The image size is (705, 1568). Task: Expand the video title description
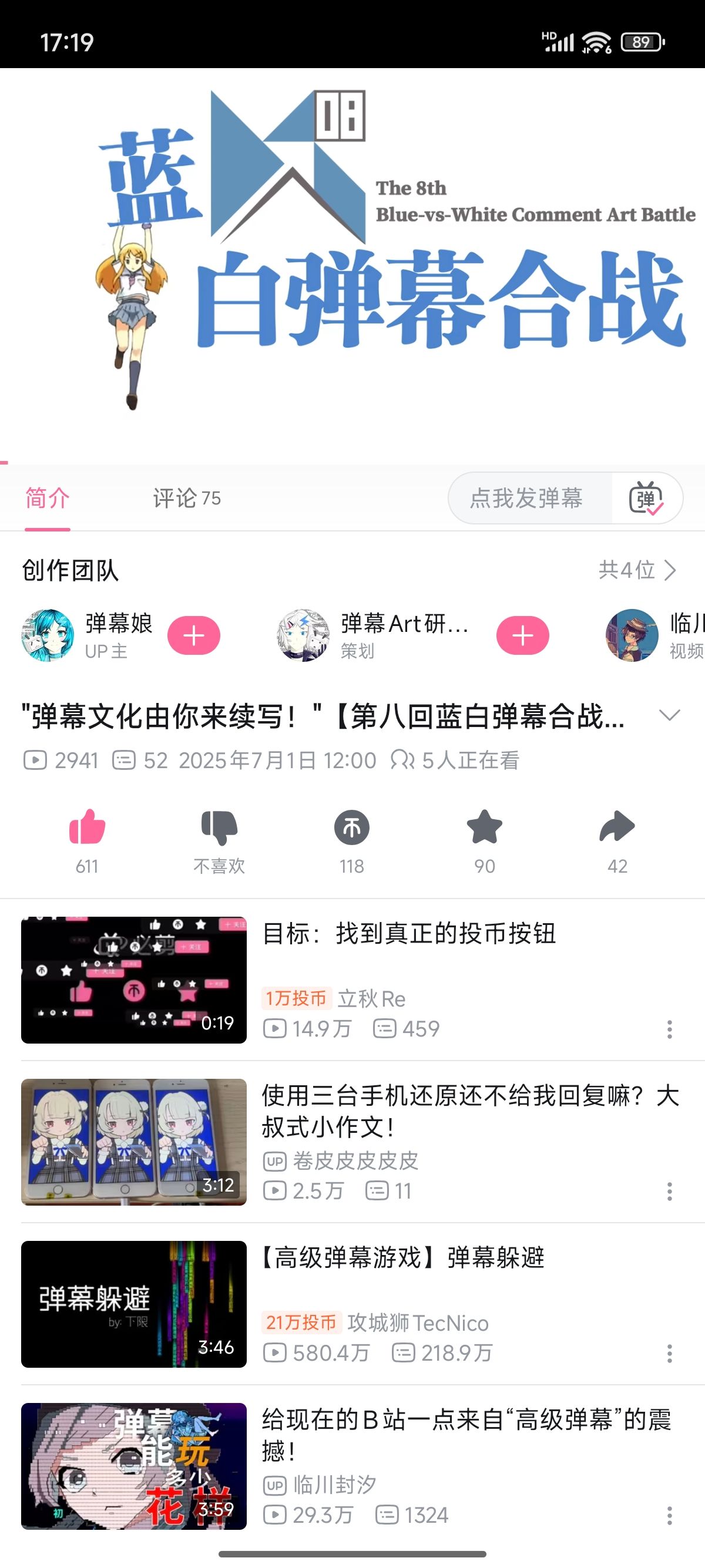click(x=670, y=716)
